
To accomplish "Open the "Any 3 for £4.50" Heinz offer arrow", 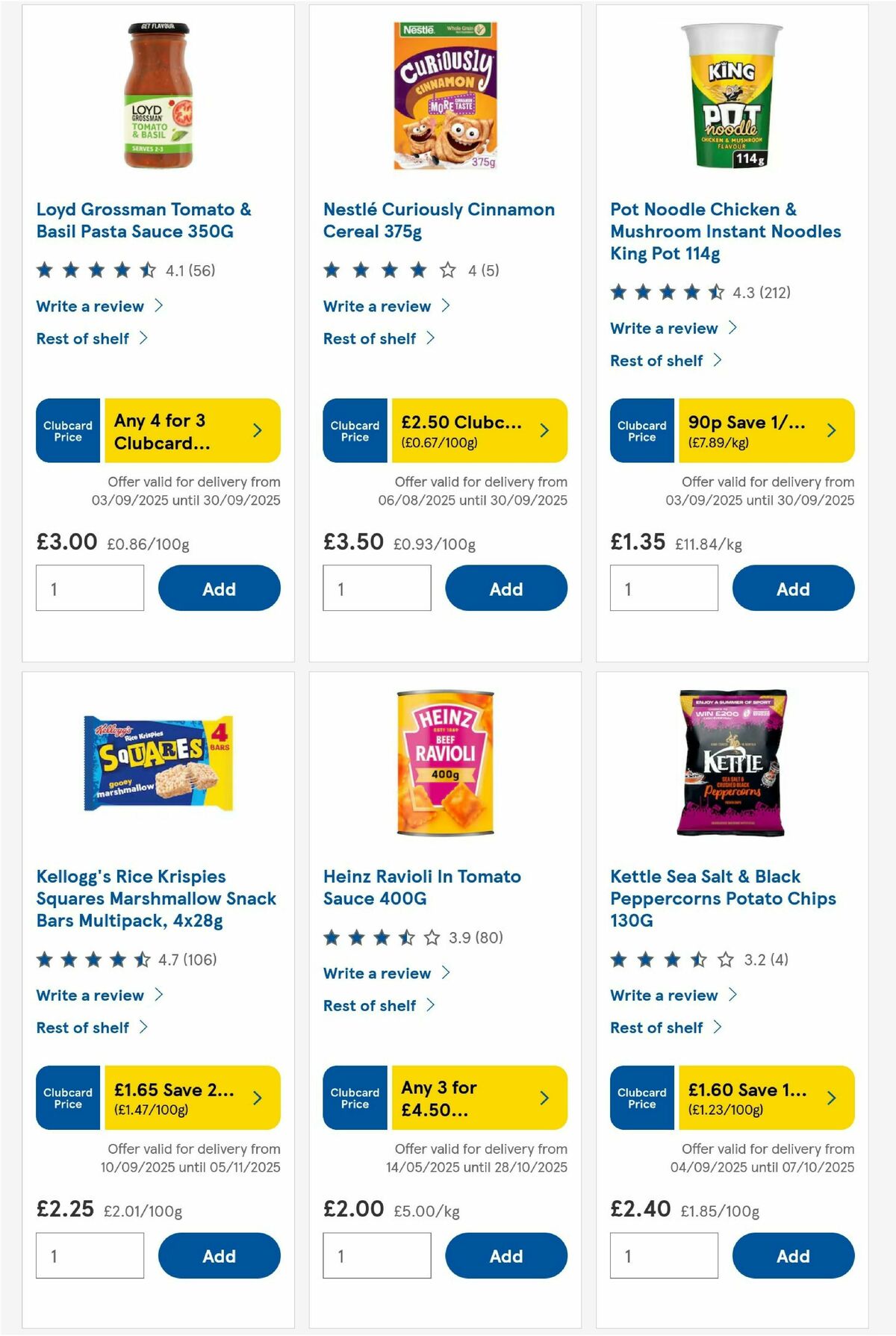I will (x=544, y=1098).
